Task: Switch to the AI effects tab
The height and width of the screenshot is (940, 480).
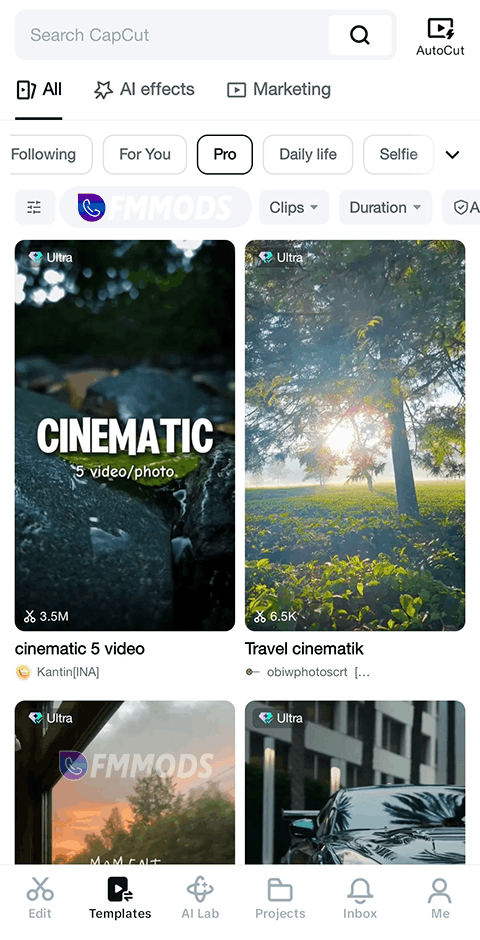Action: 144,90
